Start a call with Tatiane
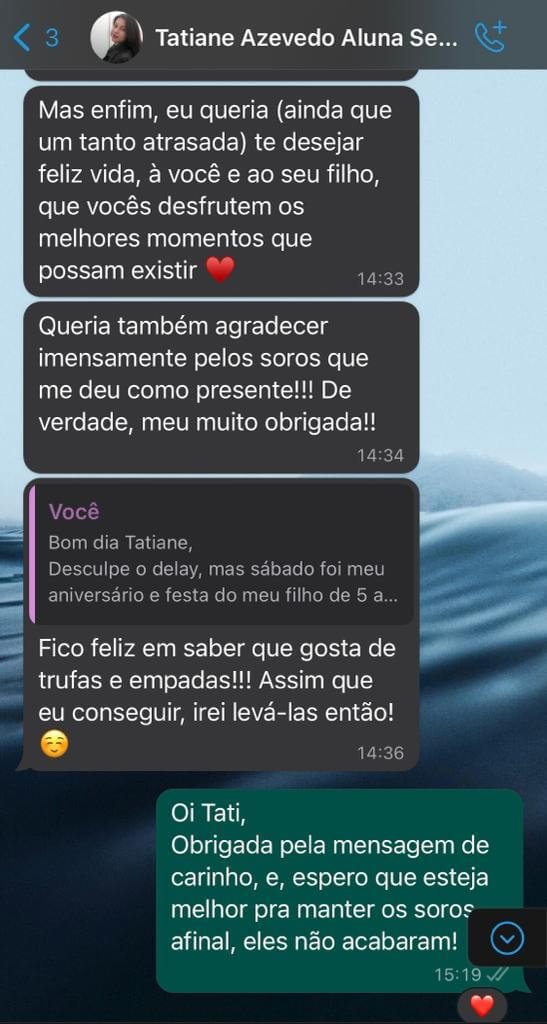Viewport: 547px width, 1024px height. coord(490,37)
